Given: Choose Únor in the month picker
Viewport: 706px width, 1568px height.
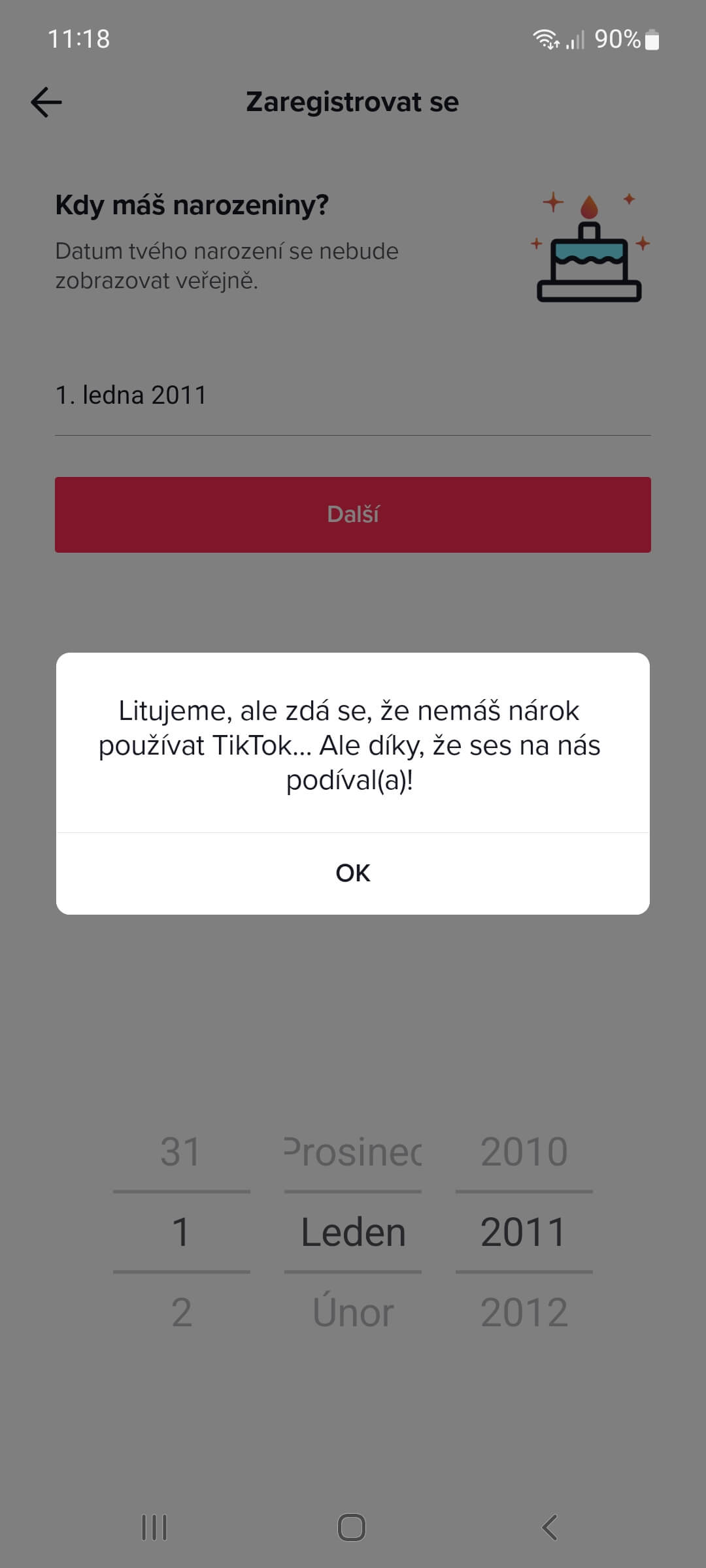Looking at the screenshot, I should [353, 1312].
